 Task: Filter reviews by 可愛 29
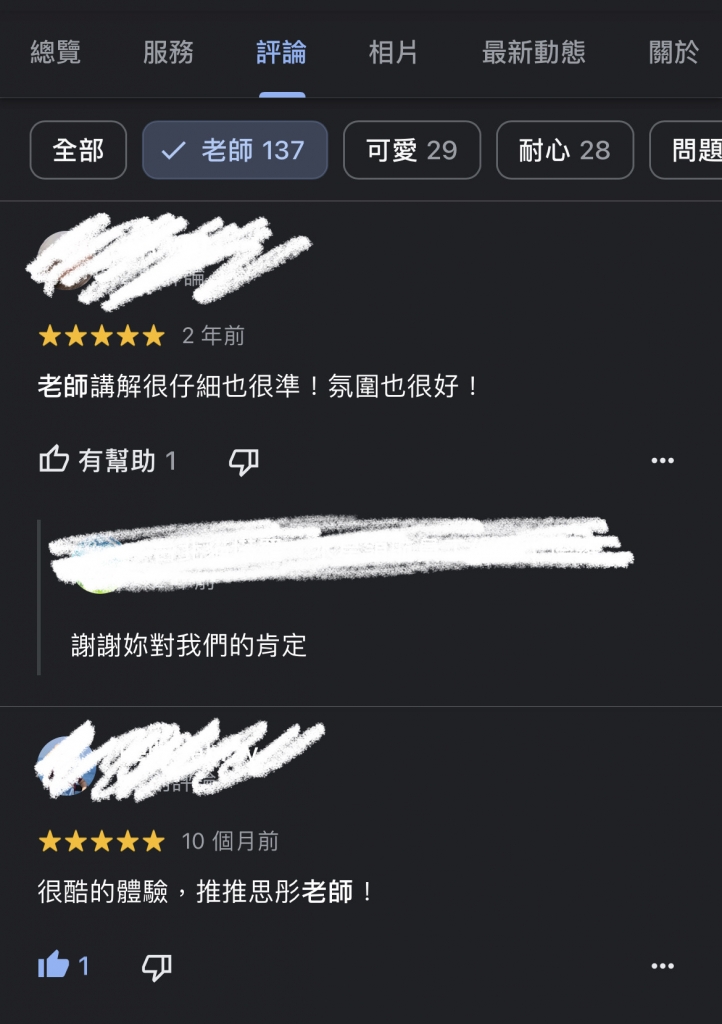pos(412,150)
